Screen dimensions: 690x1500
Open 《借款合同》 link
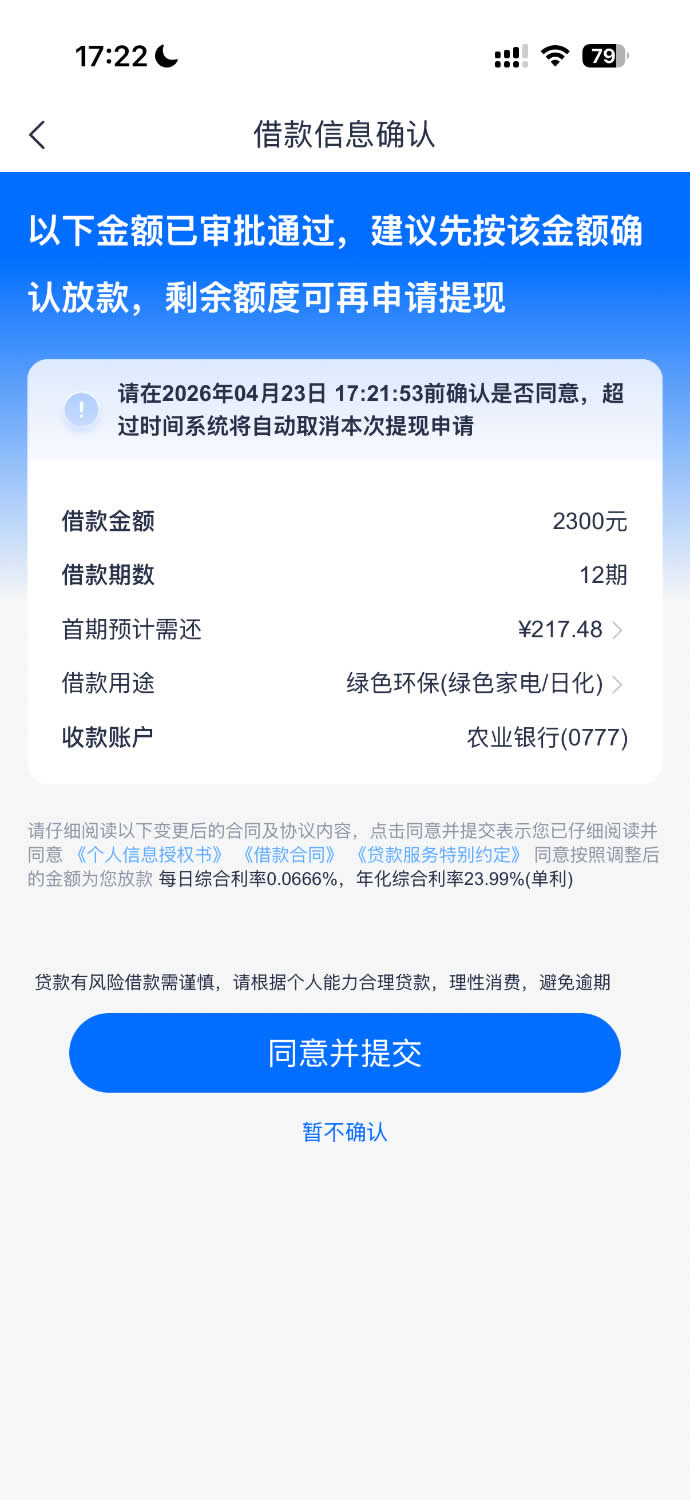tap(288, 856)
